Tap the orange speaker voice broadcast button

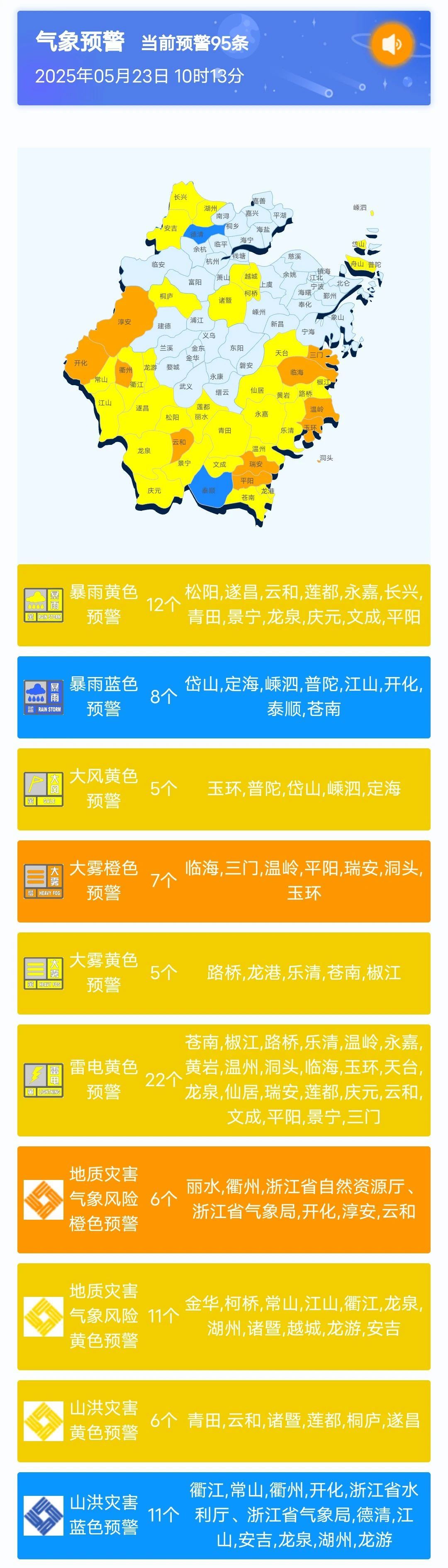[392, 44]
